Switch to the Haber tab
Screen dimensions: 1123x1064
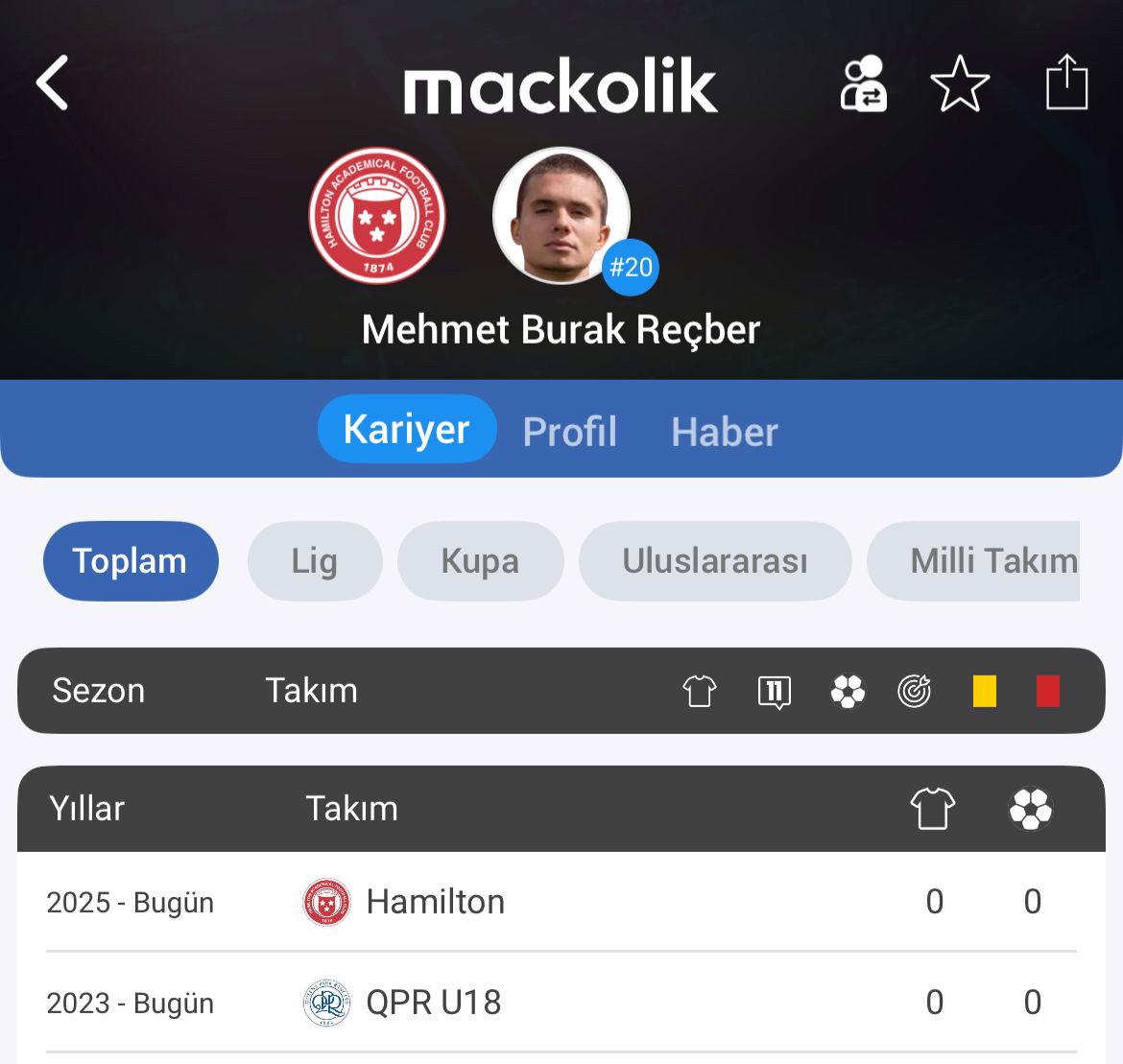pos(724,431)
